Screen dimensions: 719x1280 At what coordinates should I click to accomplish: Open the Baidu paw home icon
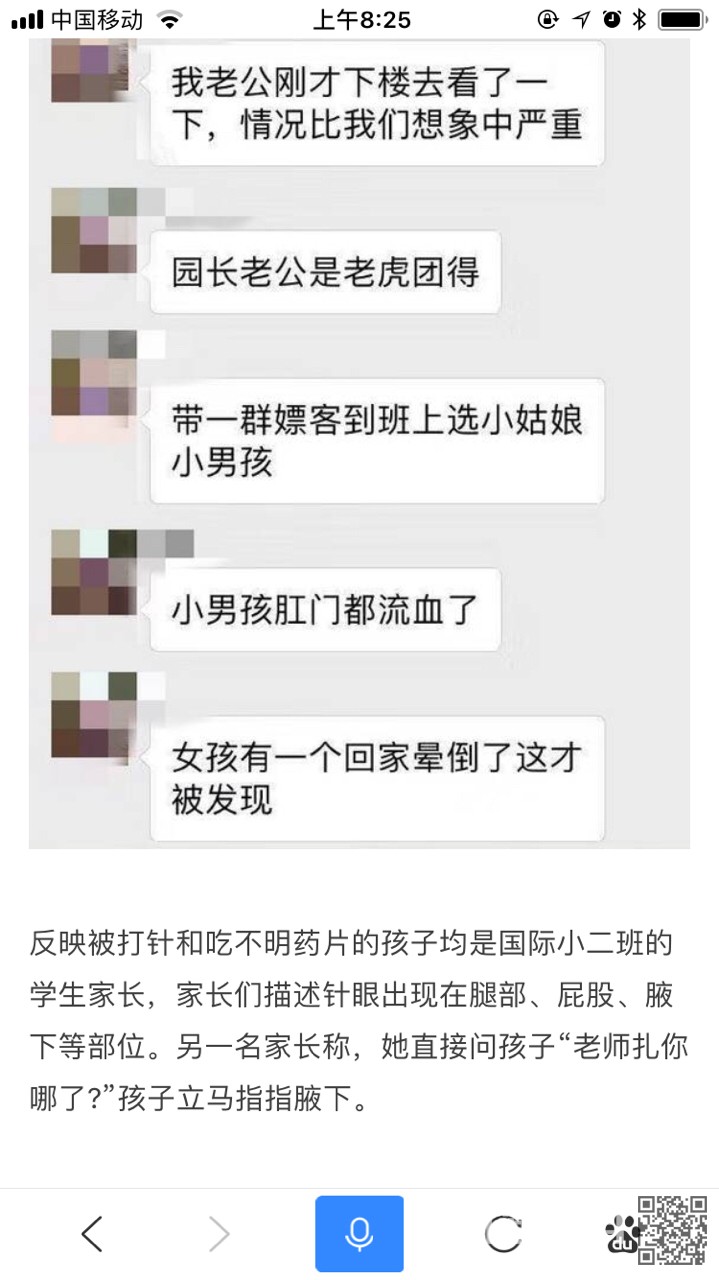623,1236
